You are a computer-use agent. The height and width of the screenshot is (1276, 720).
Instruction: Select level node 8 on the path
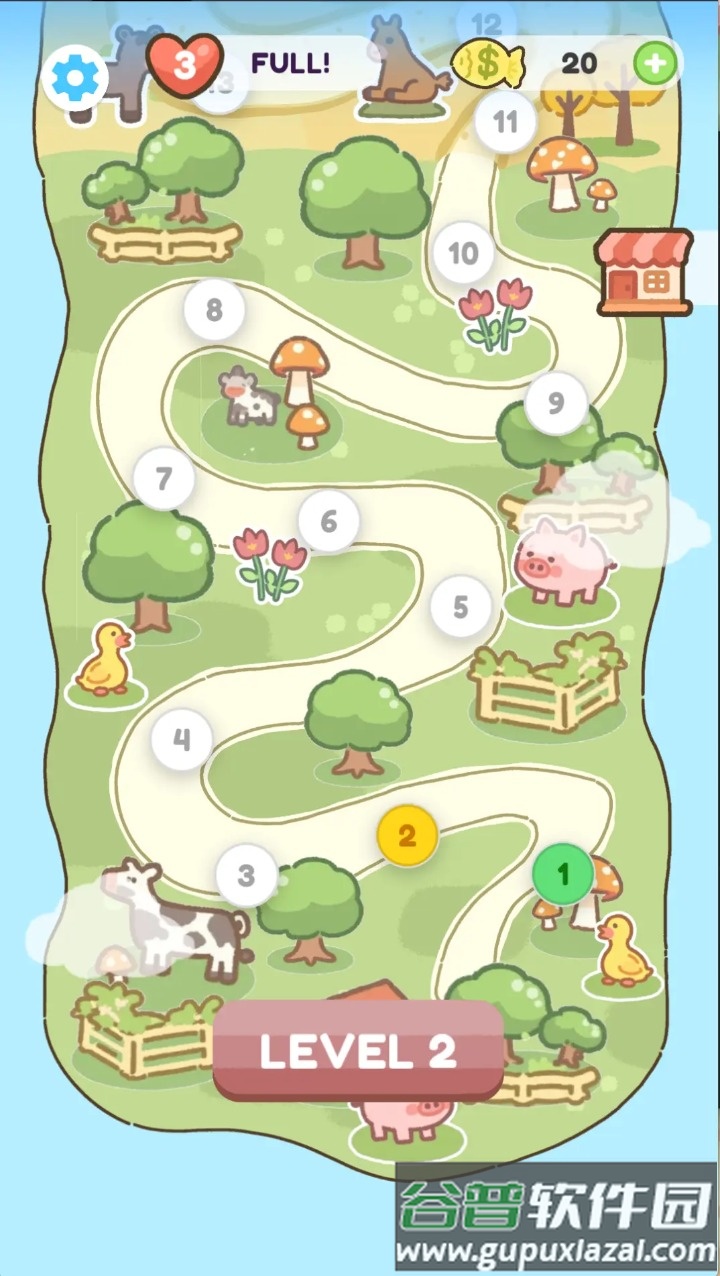(x=213, y=310)
